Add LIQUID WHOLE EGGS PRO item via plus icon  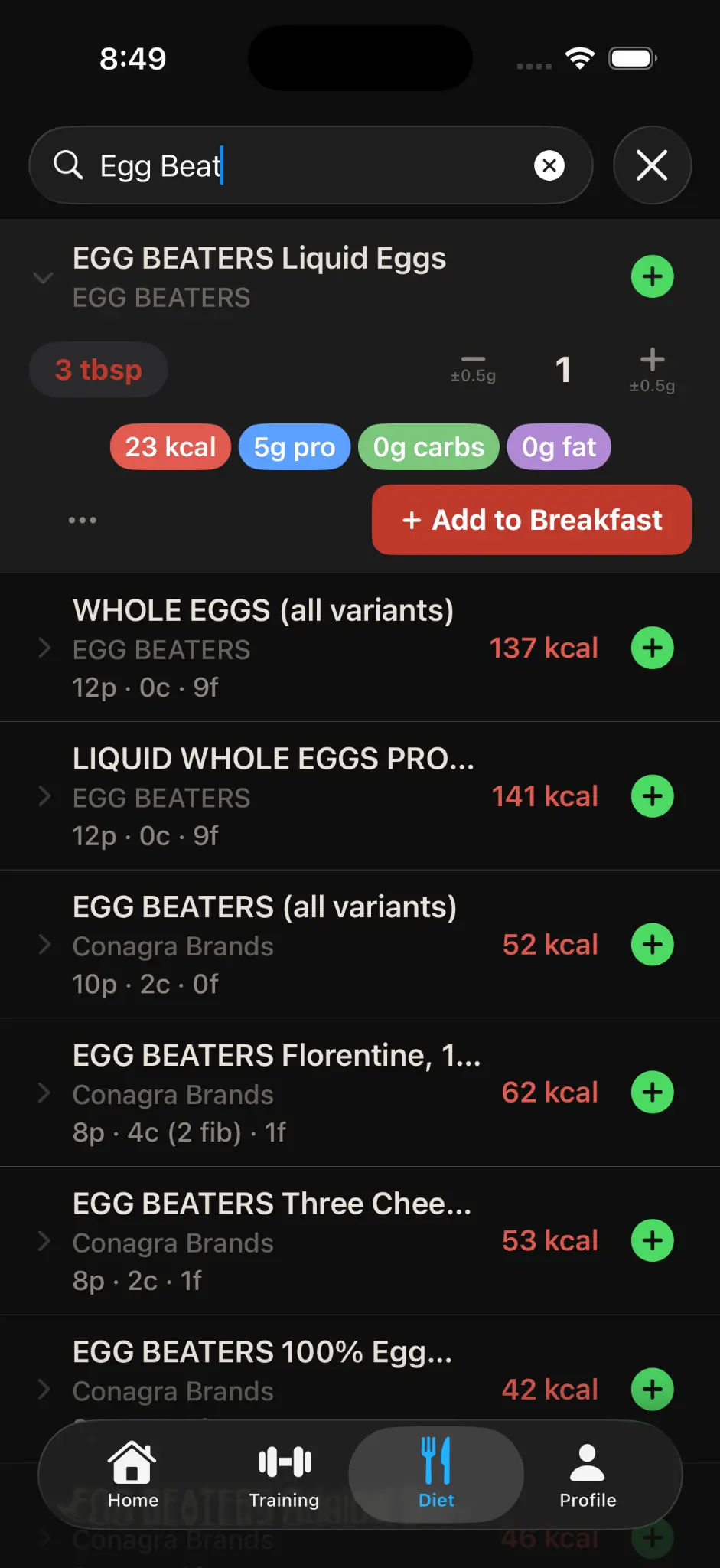pos(652,796)
